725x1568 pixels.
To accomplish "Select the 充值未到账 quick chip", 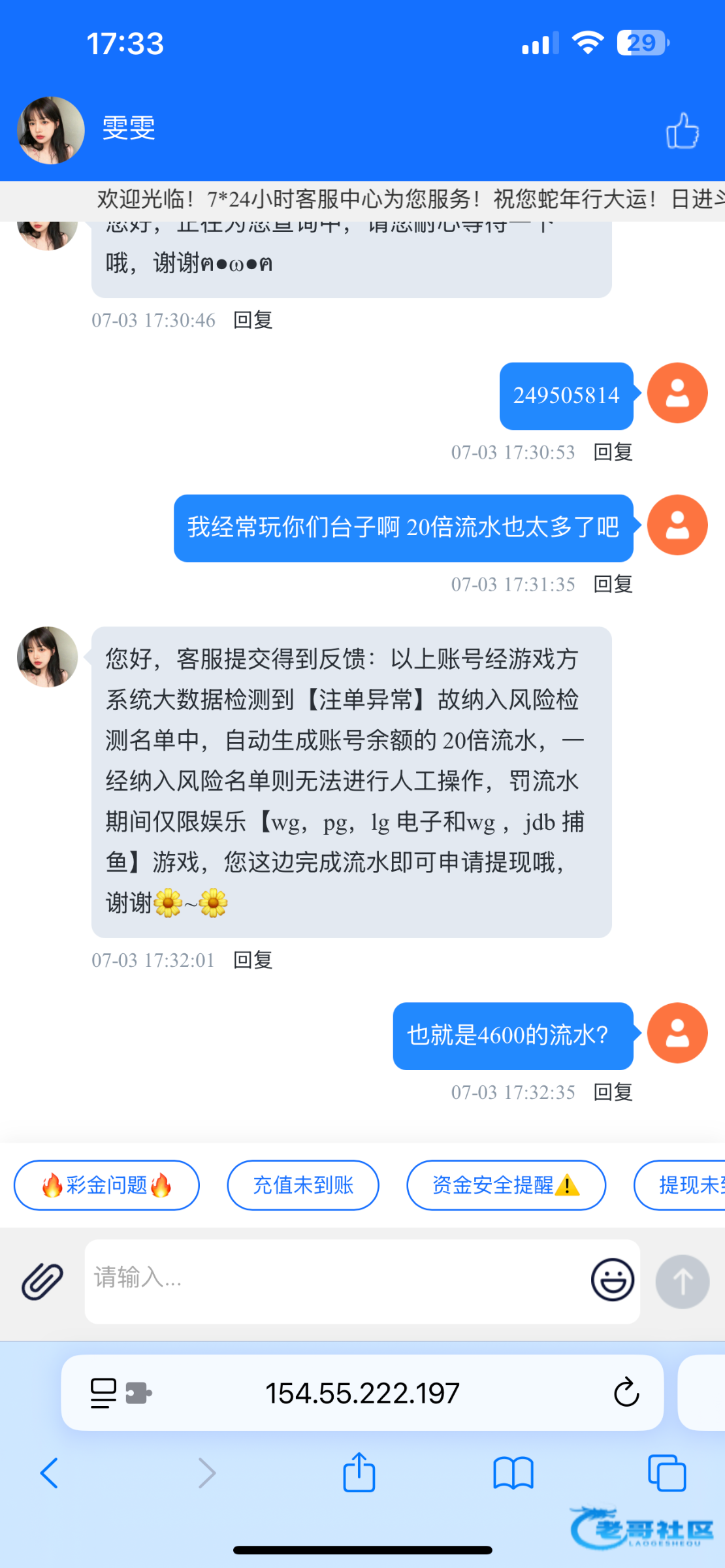I will (x=303, y=1184).
